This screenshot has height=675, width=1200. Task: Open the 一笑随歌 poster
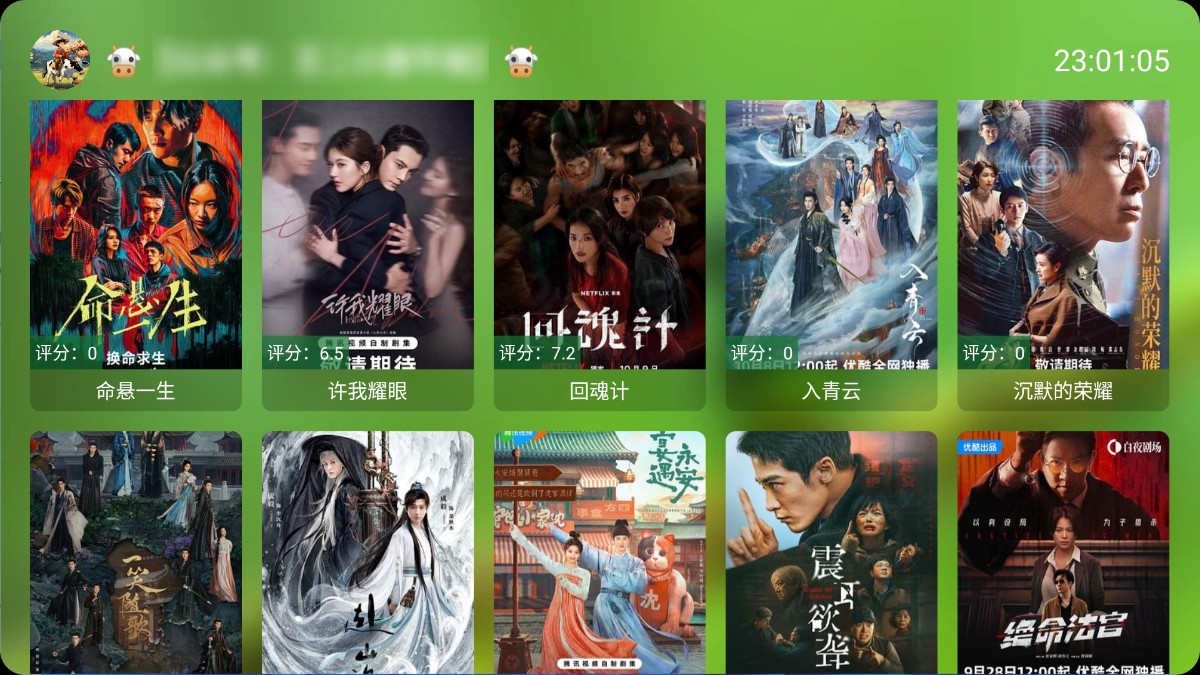click(x=136, y=552)
